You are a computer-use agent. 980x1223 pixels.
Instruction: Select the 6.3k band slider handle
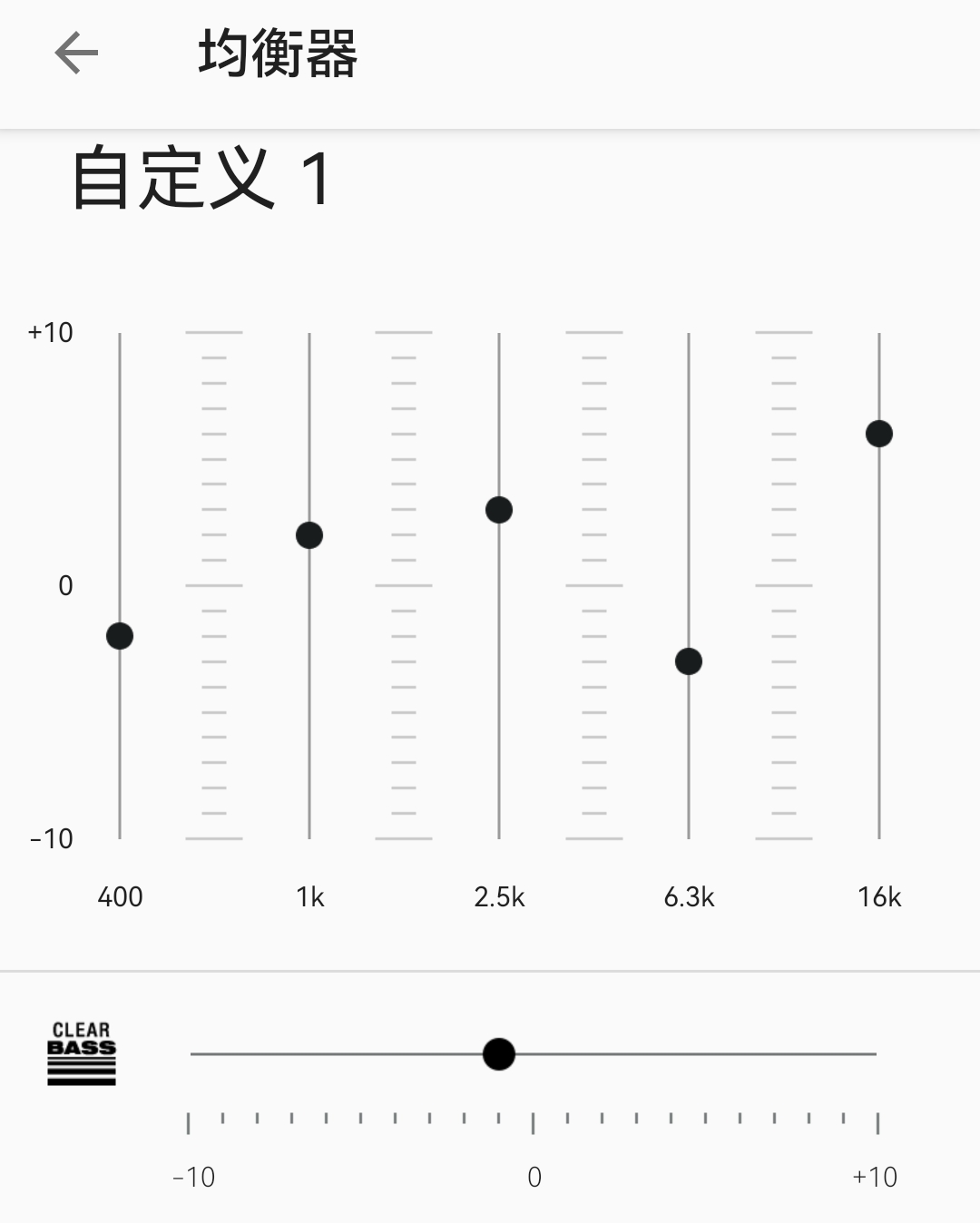coord(689,661)
